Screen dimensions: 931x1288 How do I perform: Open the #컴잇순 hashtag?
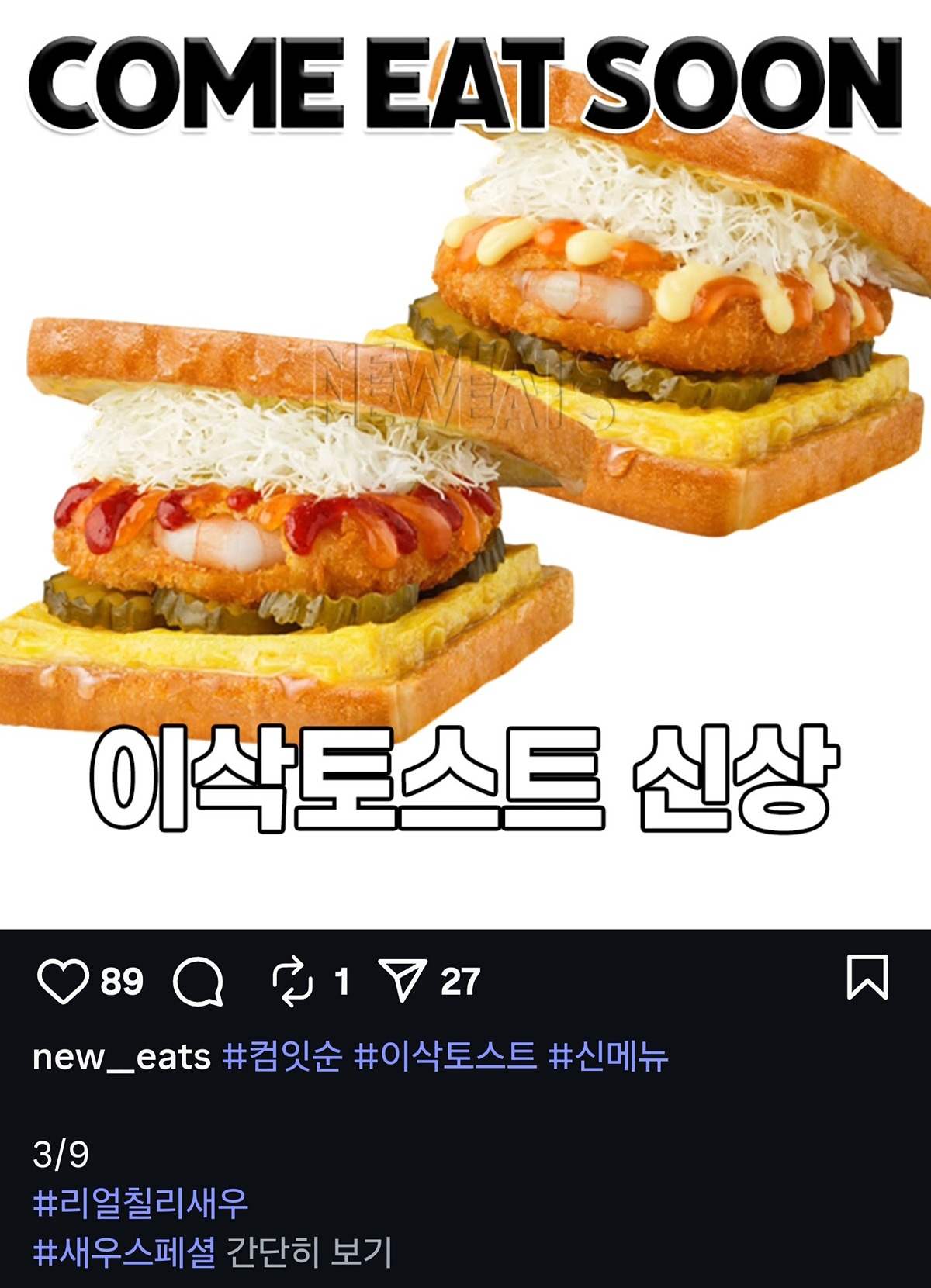pos(282,1057)
